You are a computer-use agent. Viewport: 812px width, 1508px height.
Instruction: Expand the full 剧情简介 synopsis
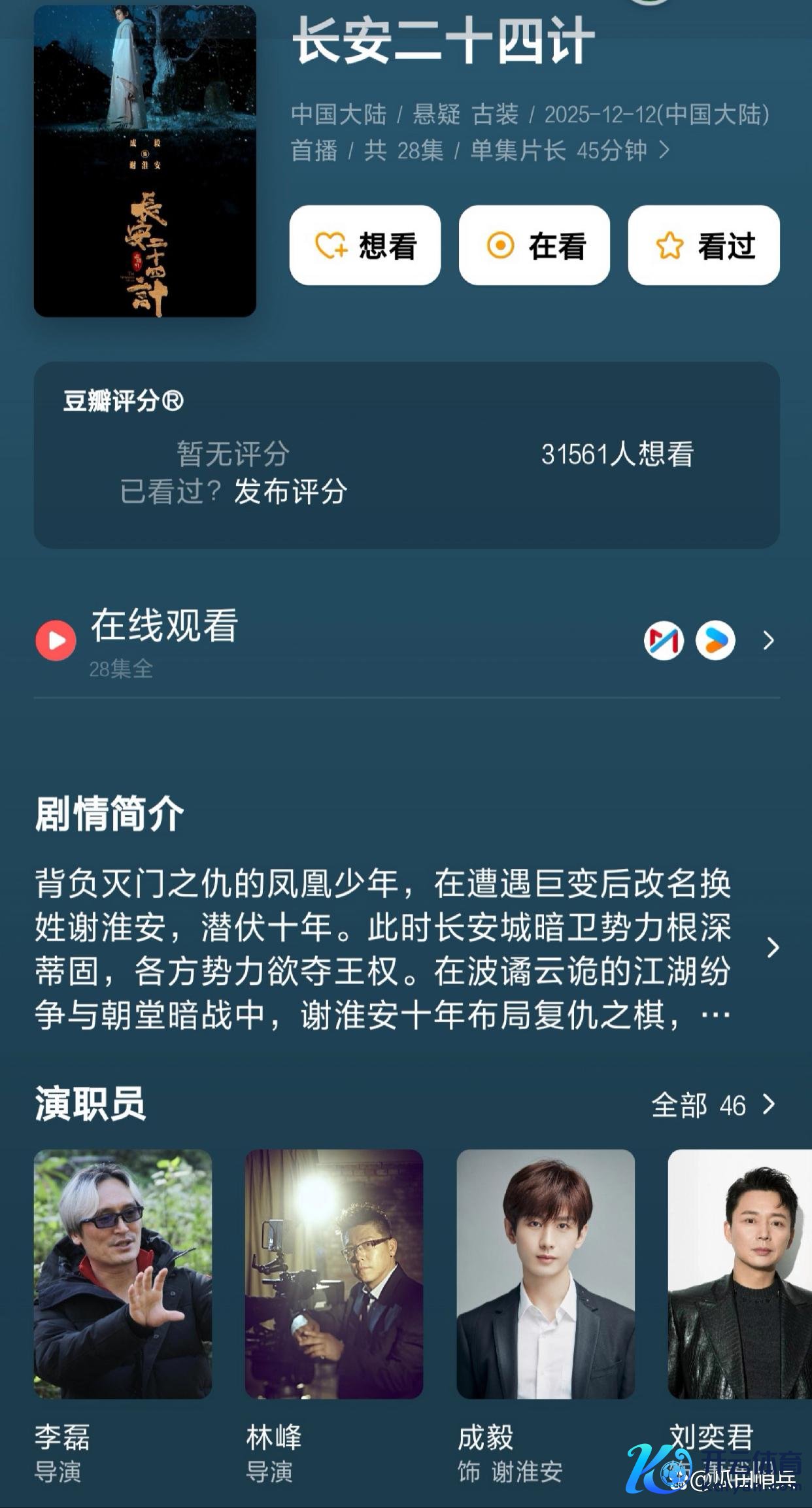tap(773, 948)
